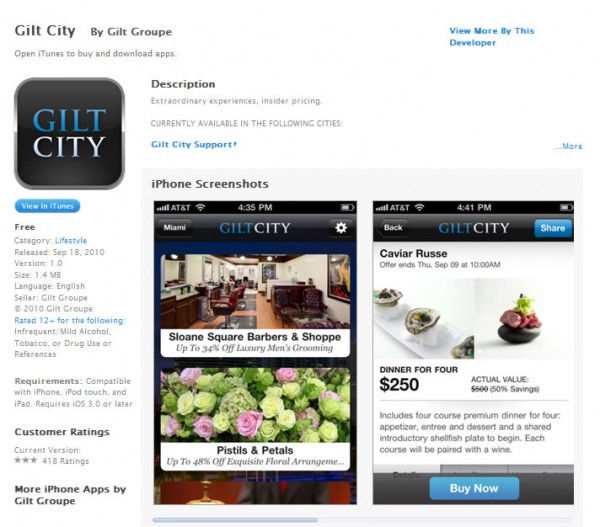Expand the description with More

pos(569,146)
